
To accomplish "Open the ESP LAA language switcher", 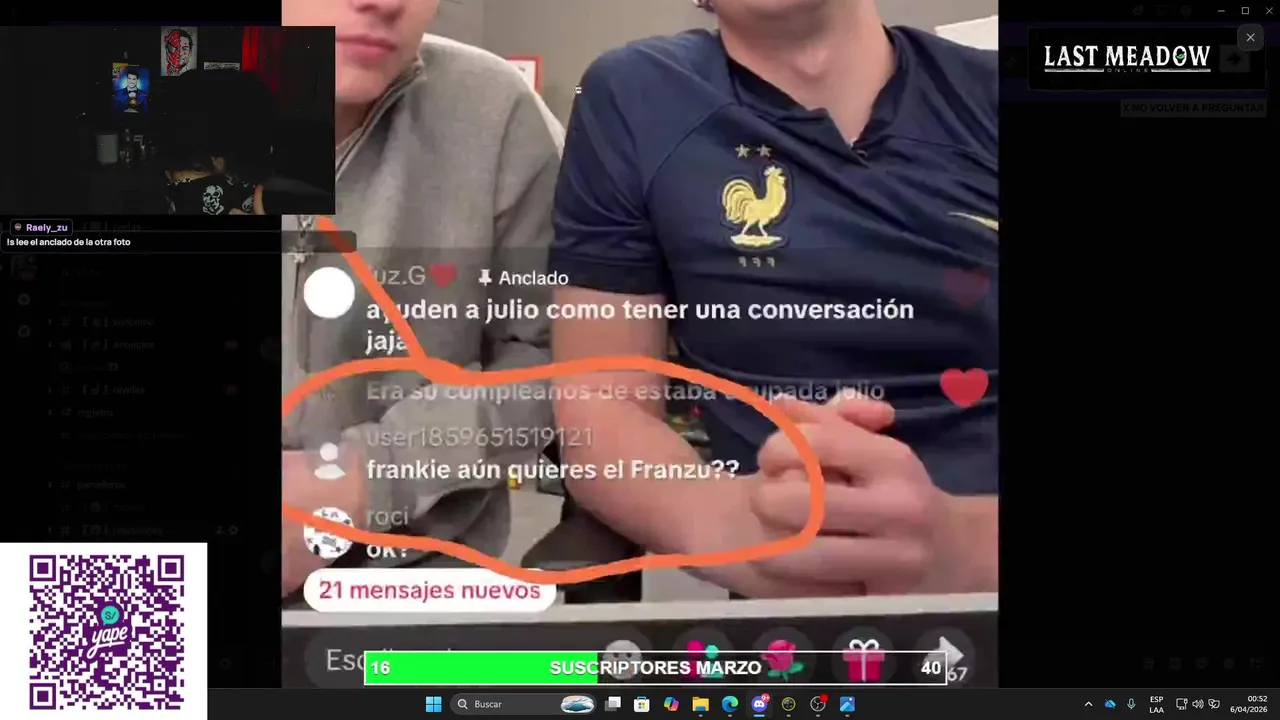I will (x=1156, y=704).
